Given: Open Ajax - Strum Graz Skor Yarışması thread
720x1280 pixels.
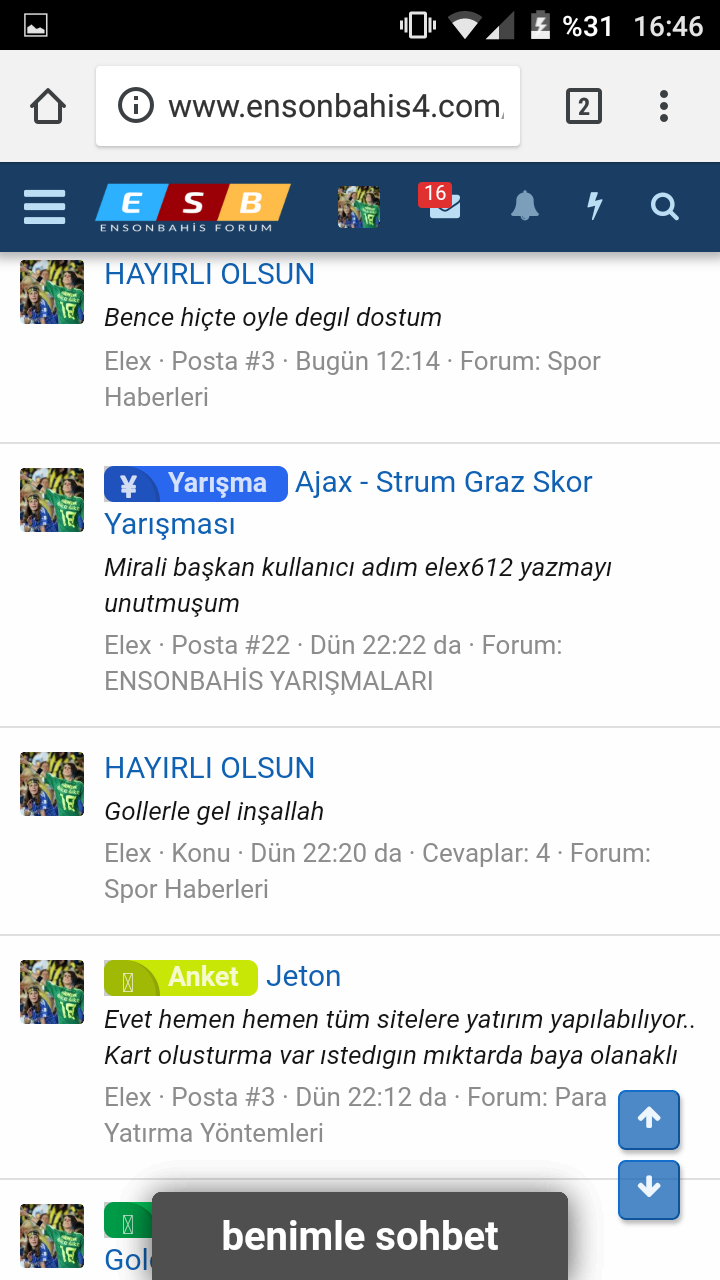Looking at the screenshot, I should tap(348, 502).
